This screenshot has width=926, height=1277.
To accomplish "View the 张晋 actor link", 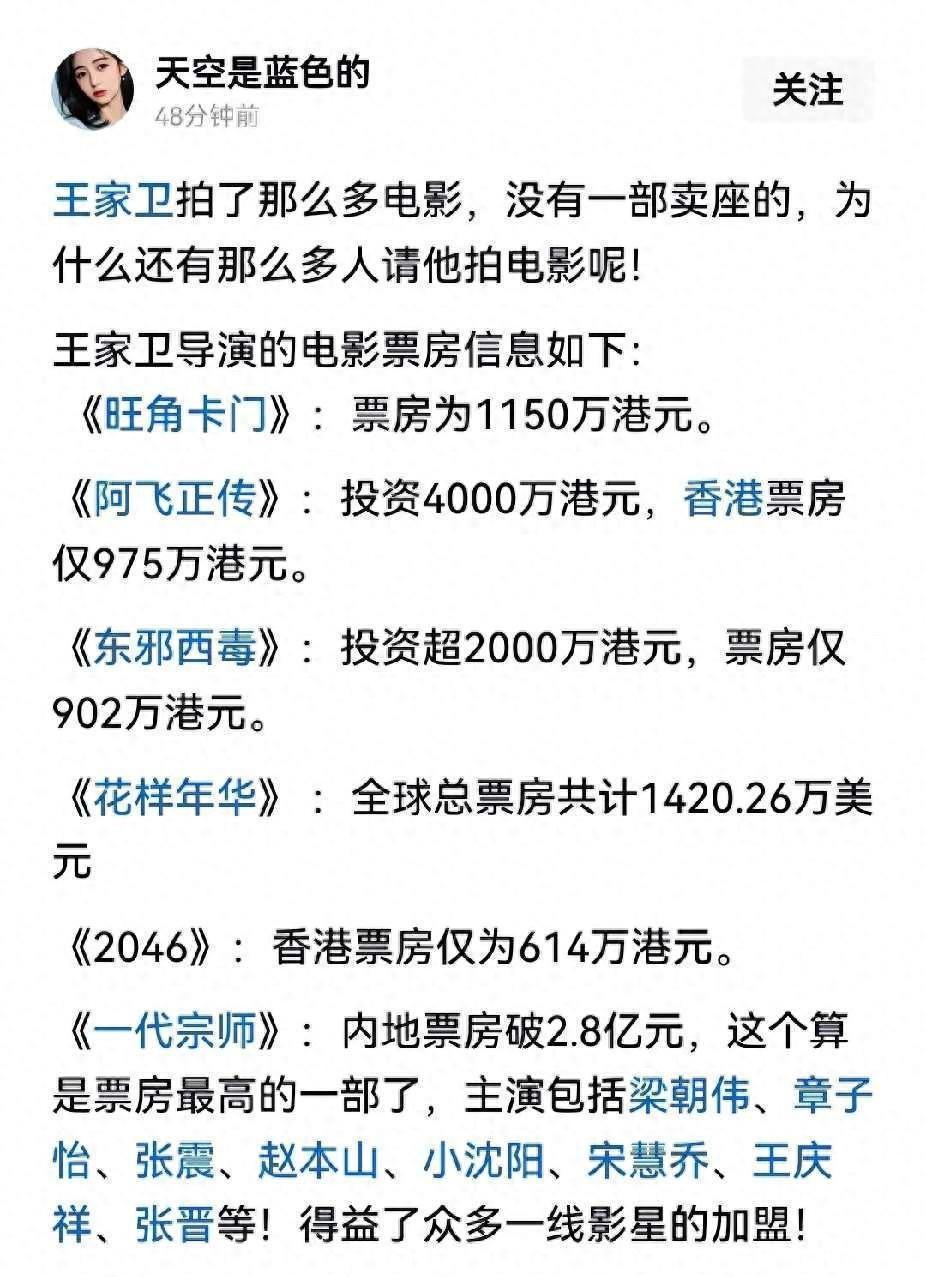I will (176, 1225).
